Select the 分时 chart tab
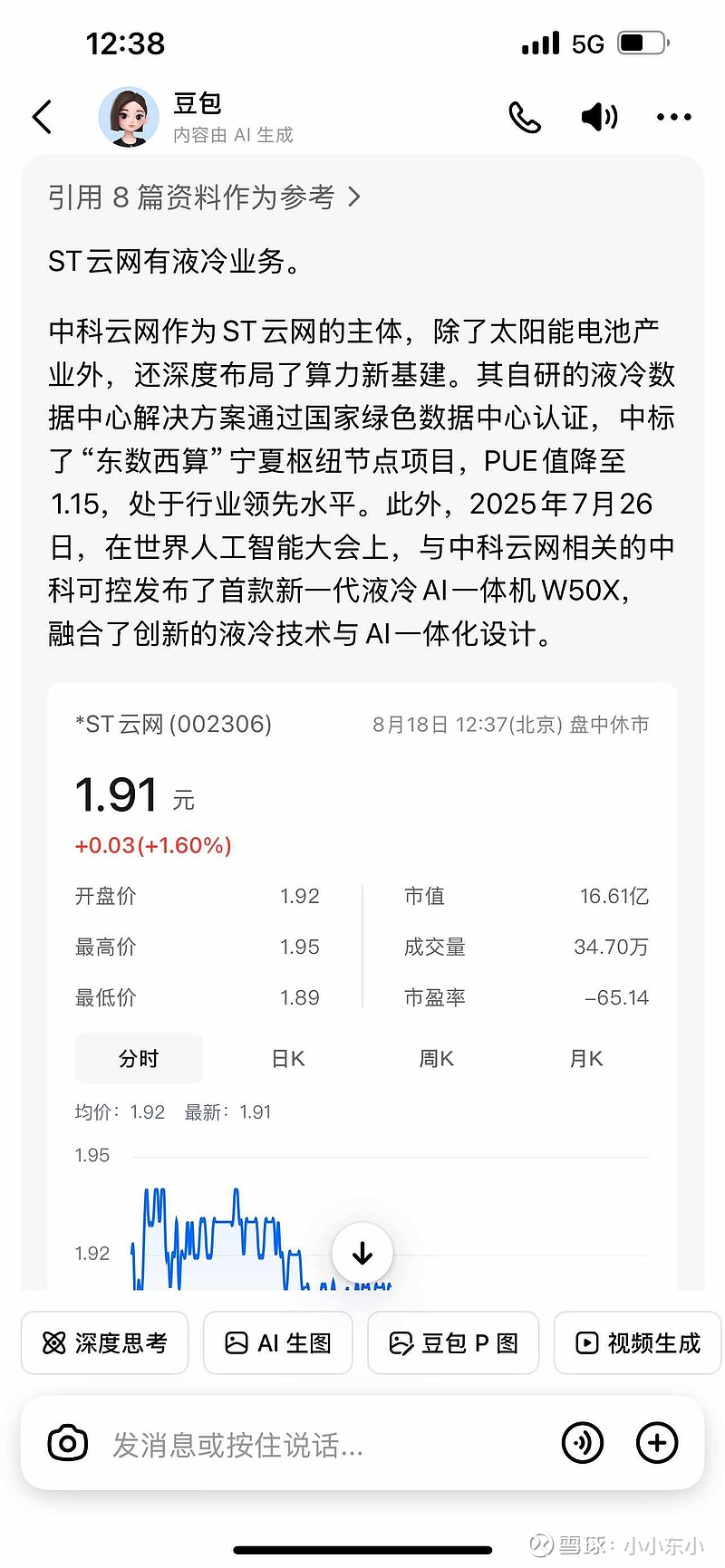 pyautogui.click(x=139, y=1058)
